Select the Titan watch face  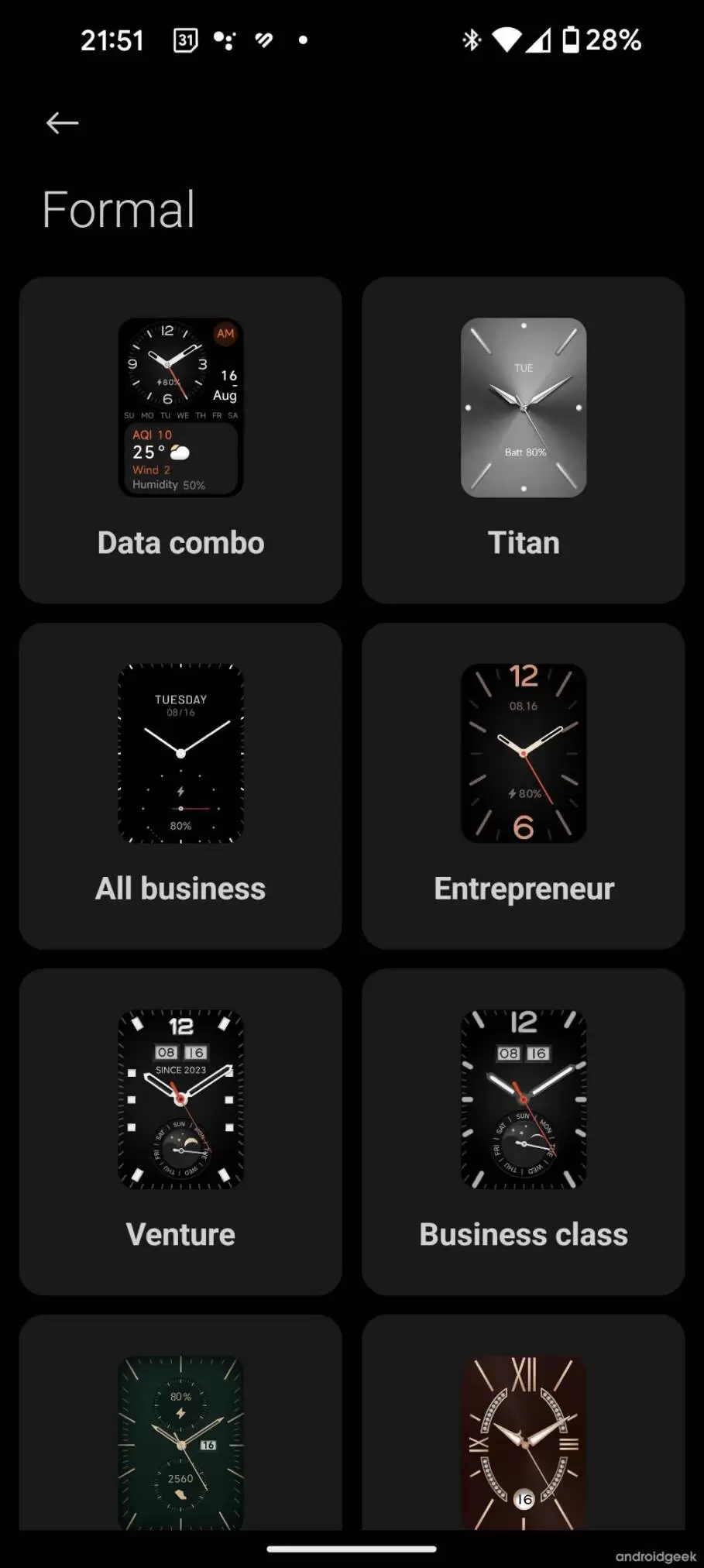tap(523, 439)
